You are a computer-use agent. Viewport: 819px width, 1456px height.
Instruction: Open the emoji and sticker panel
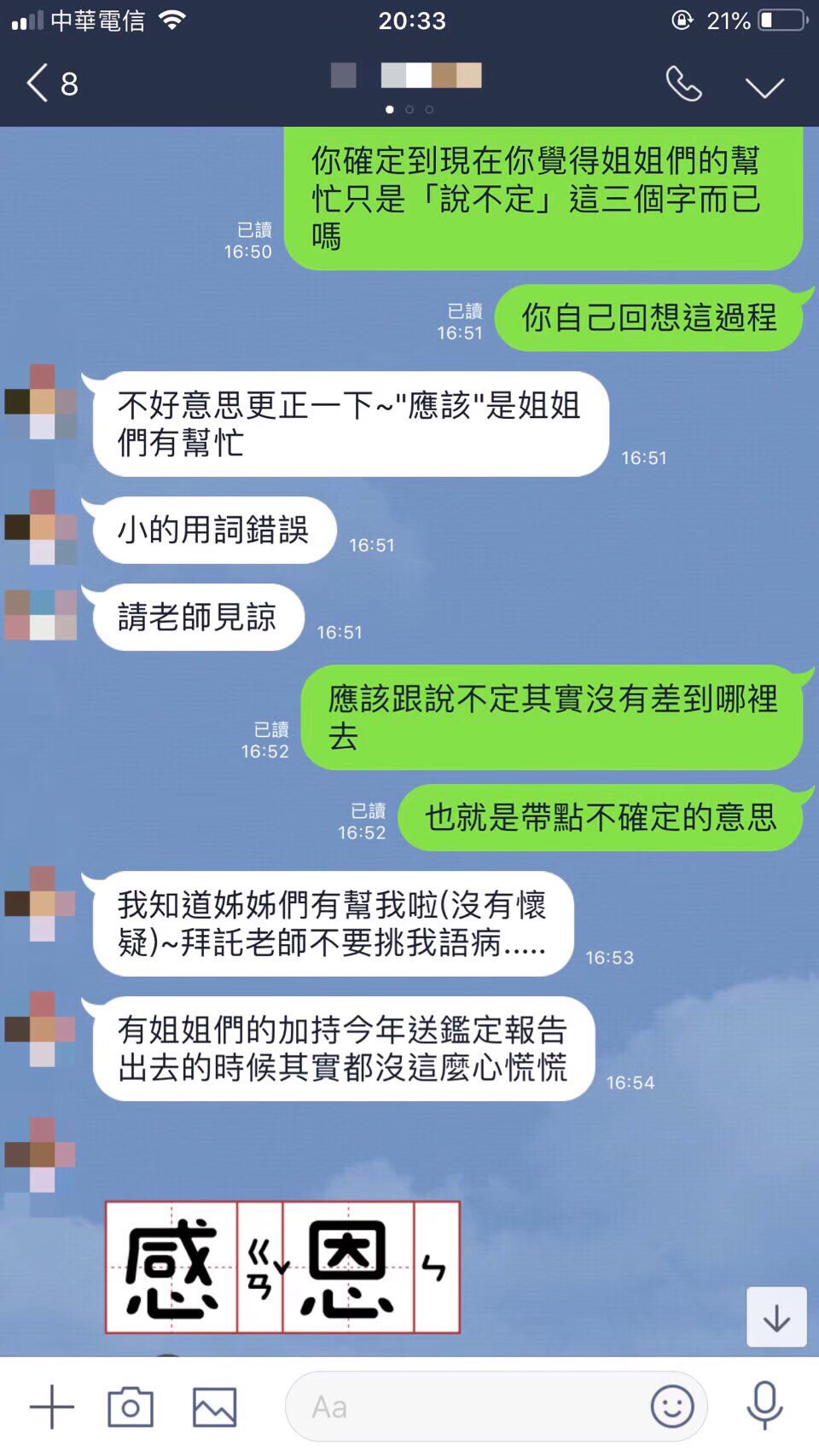[x=672, y=1407]
